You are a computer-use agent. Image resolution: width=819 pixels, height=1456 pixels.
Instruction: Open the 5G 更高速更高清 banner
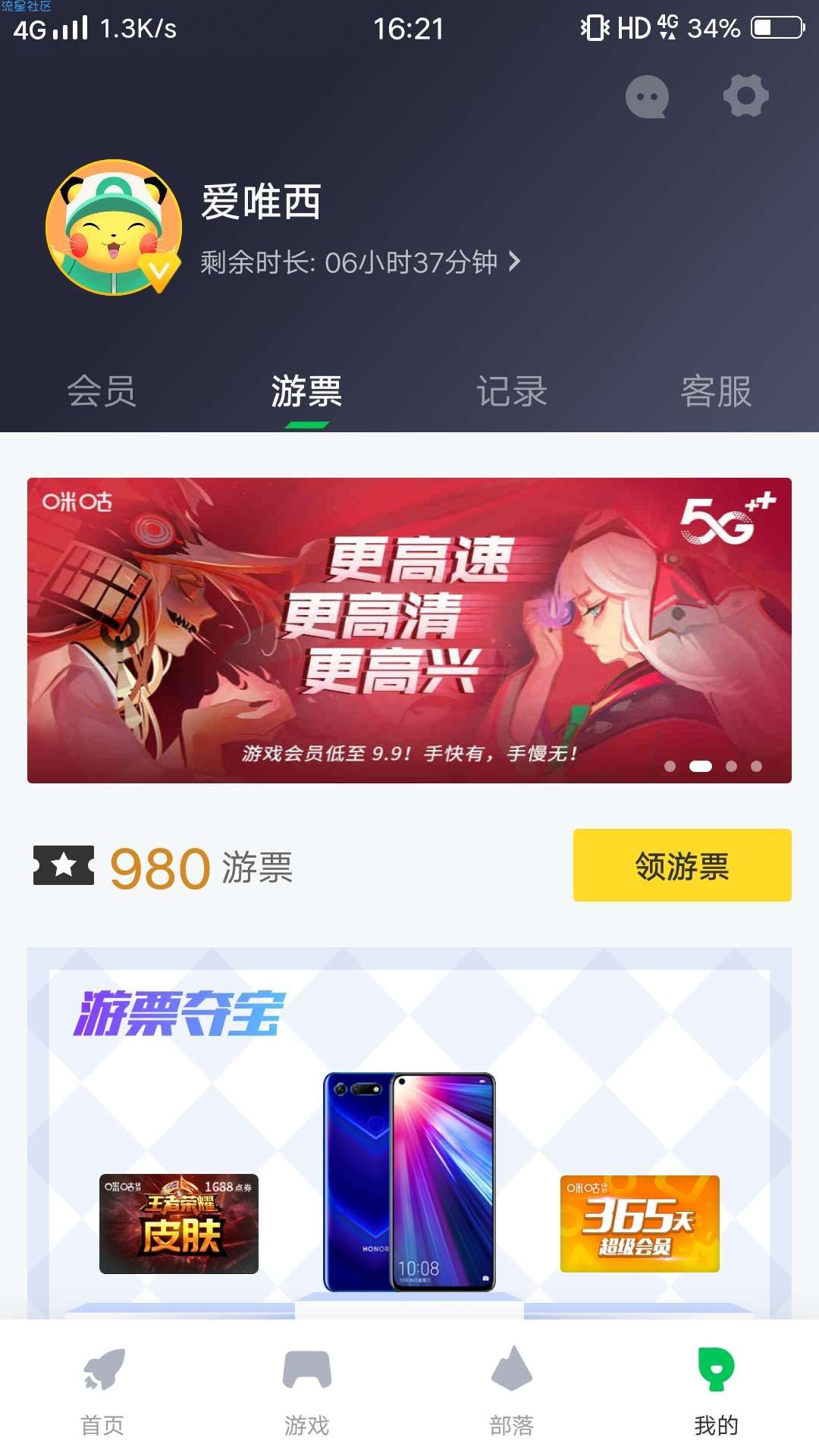coord(409,630)
